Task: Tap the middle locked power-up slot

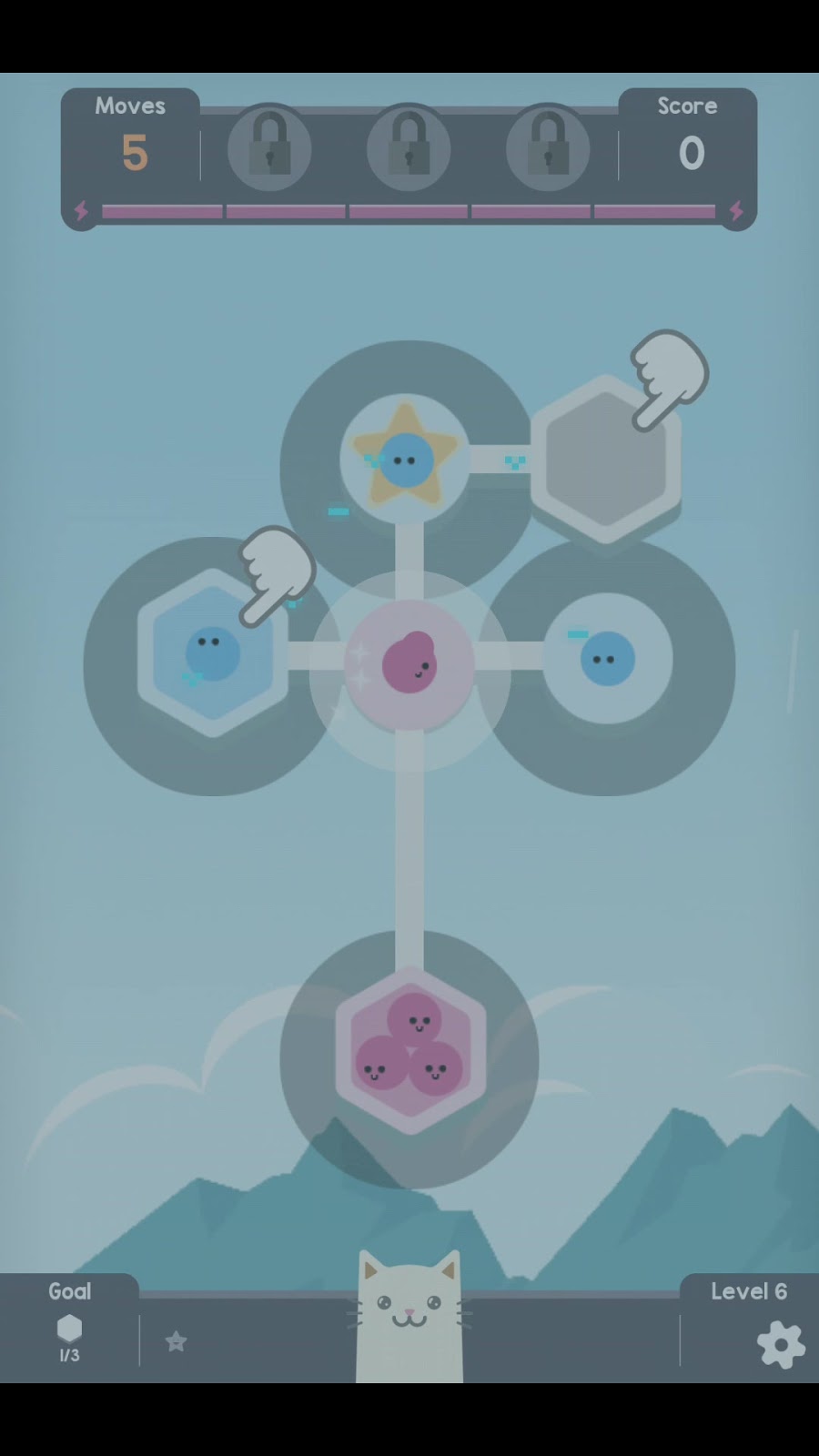Action: pyautogui.click(x=409, y=147)
